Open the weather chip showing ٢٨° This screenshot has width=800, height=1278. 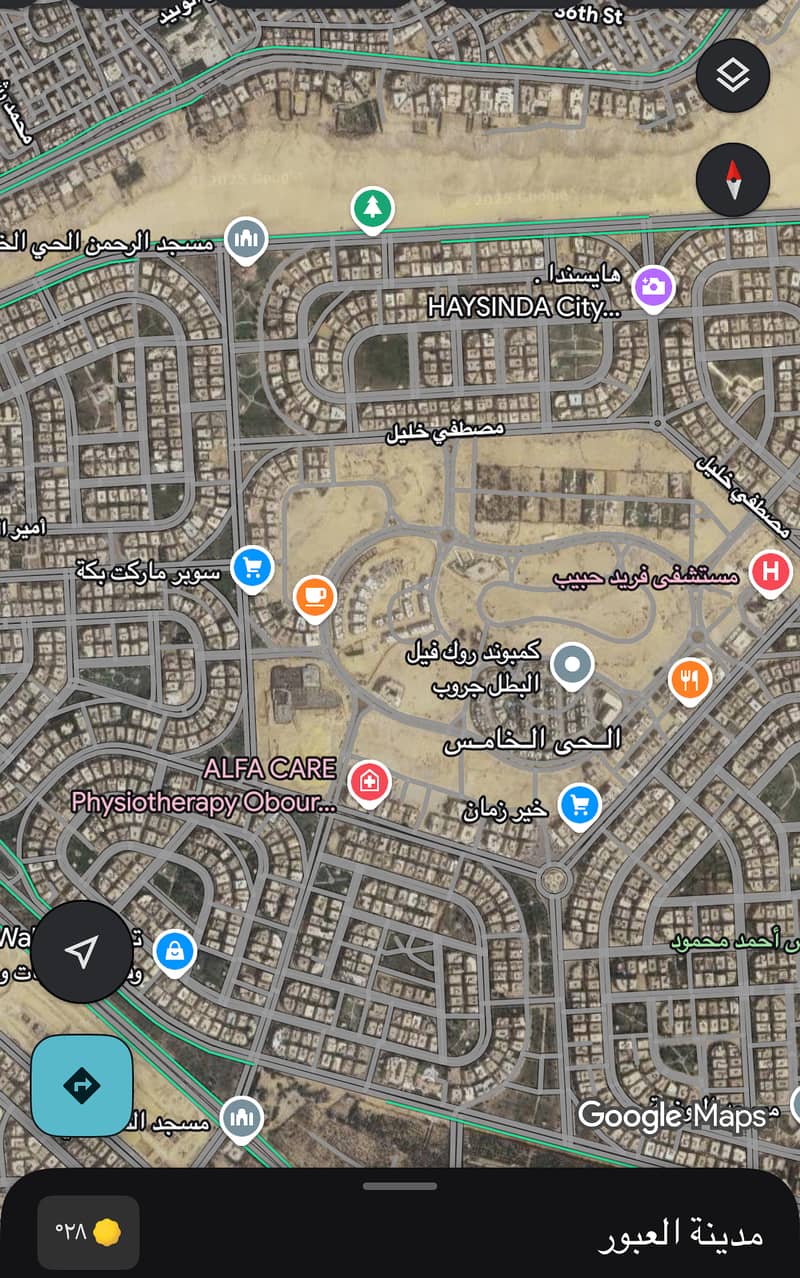point(88,1232)
